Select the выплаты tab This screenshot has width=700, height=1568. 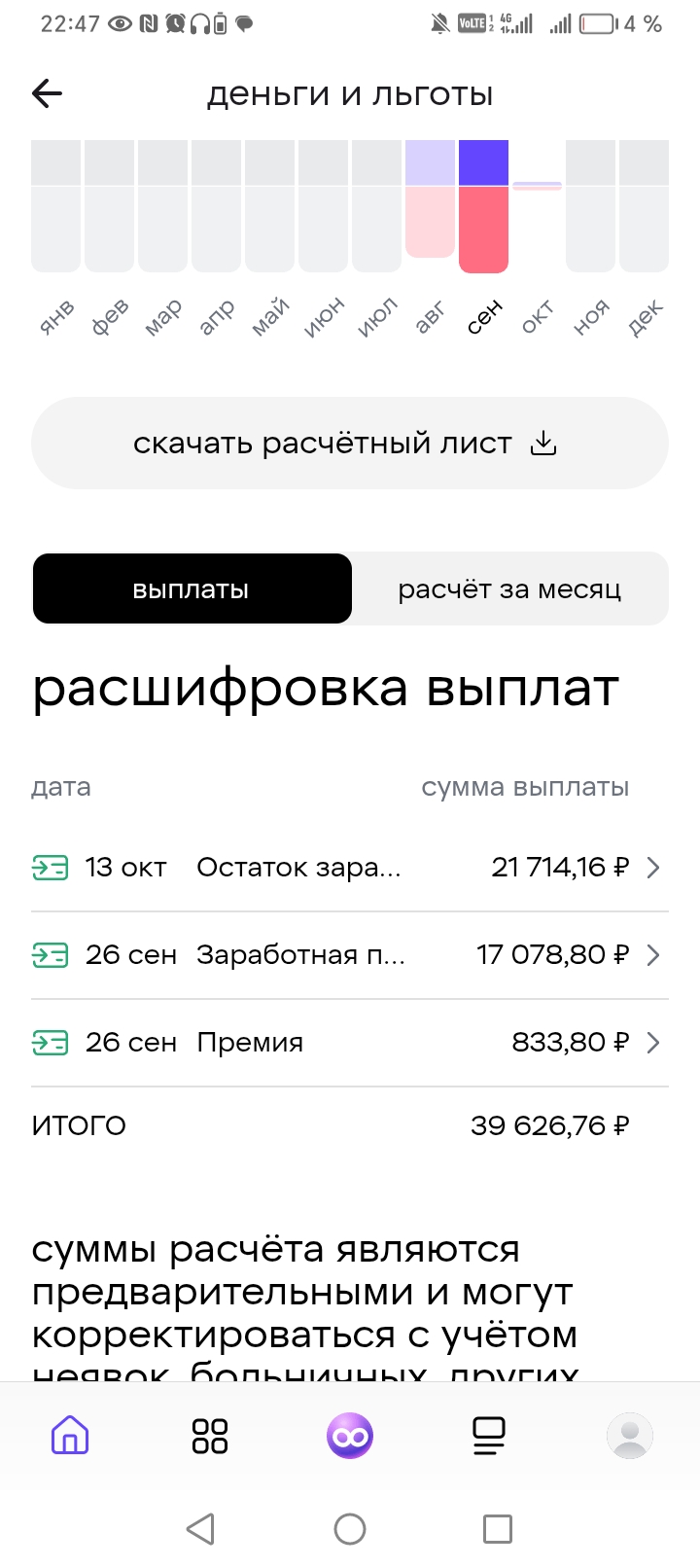tap(192, 589)
